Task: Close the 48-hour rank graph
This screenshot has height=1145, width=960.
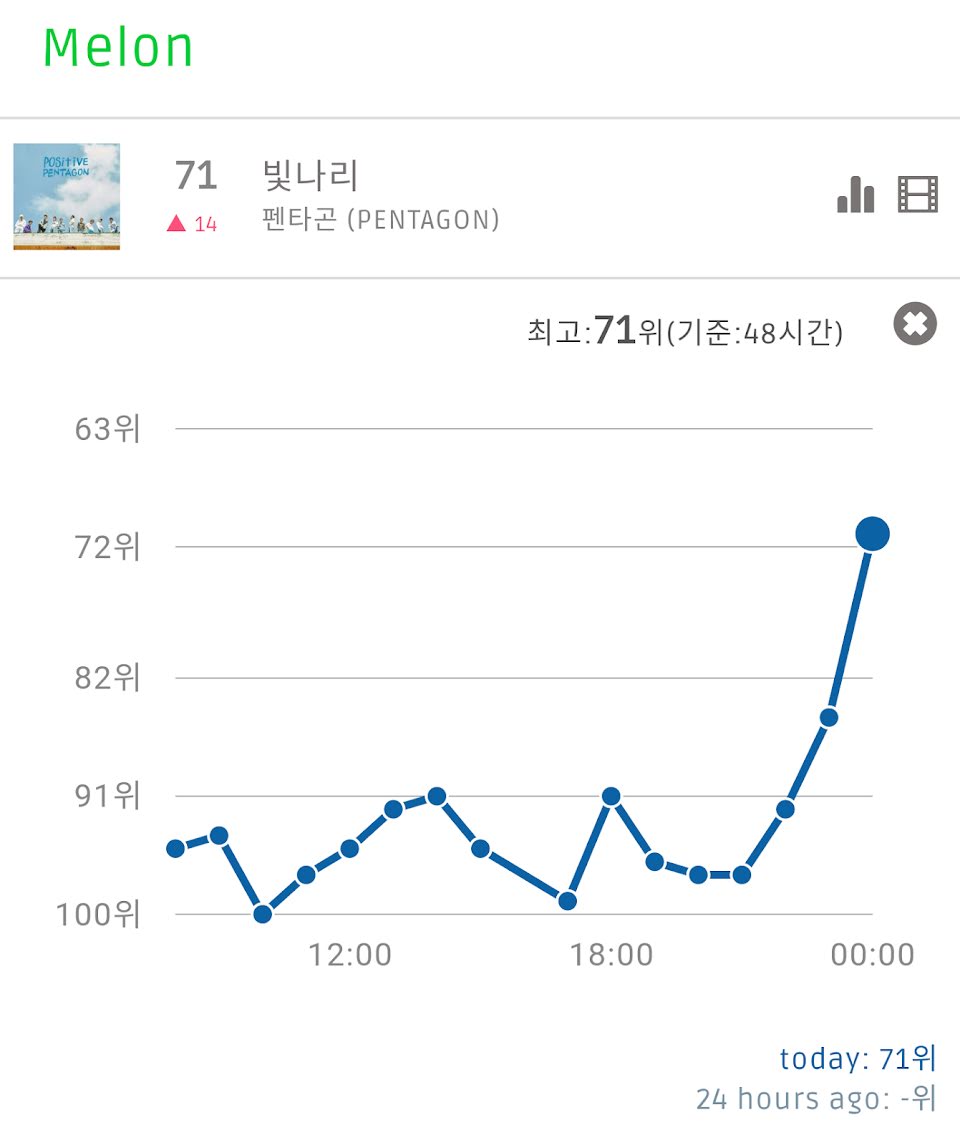Action: [914, 325]
